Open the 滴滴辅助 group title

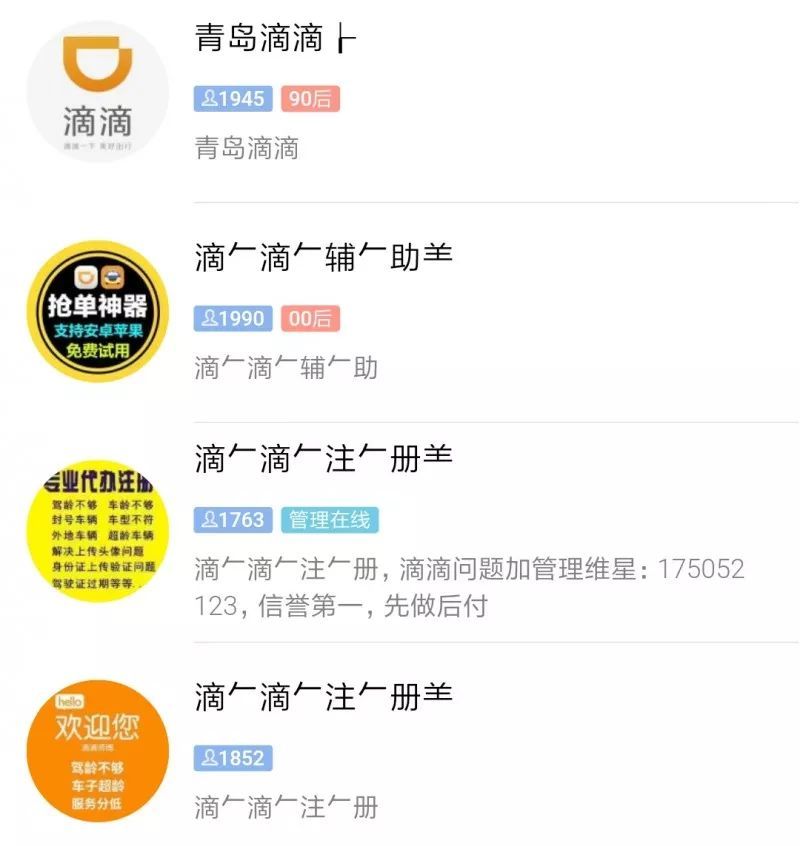(x=320, y=258)
